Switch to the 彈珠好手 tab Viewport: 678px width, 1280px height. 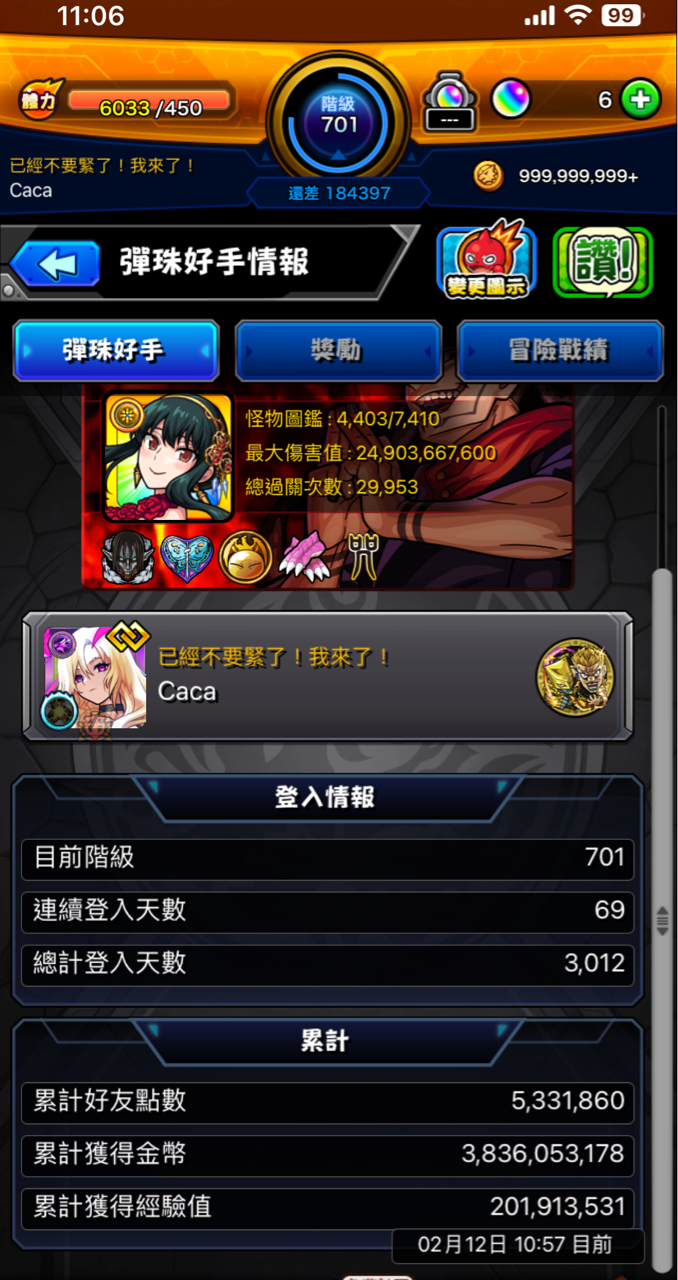click(116, 351)
